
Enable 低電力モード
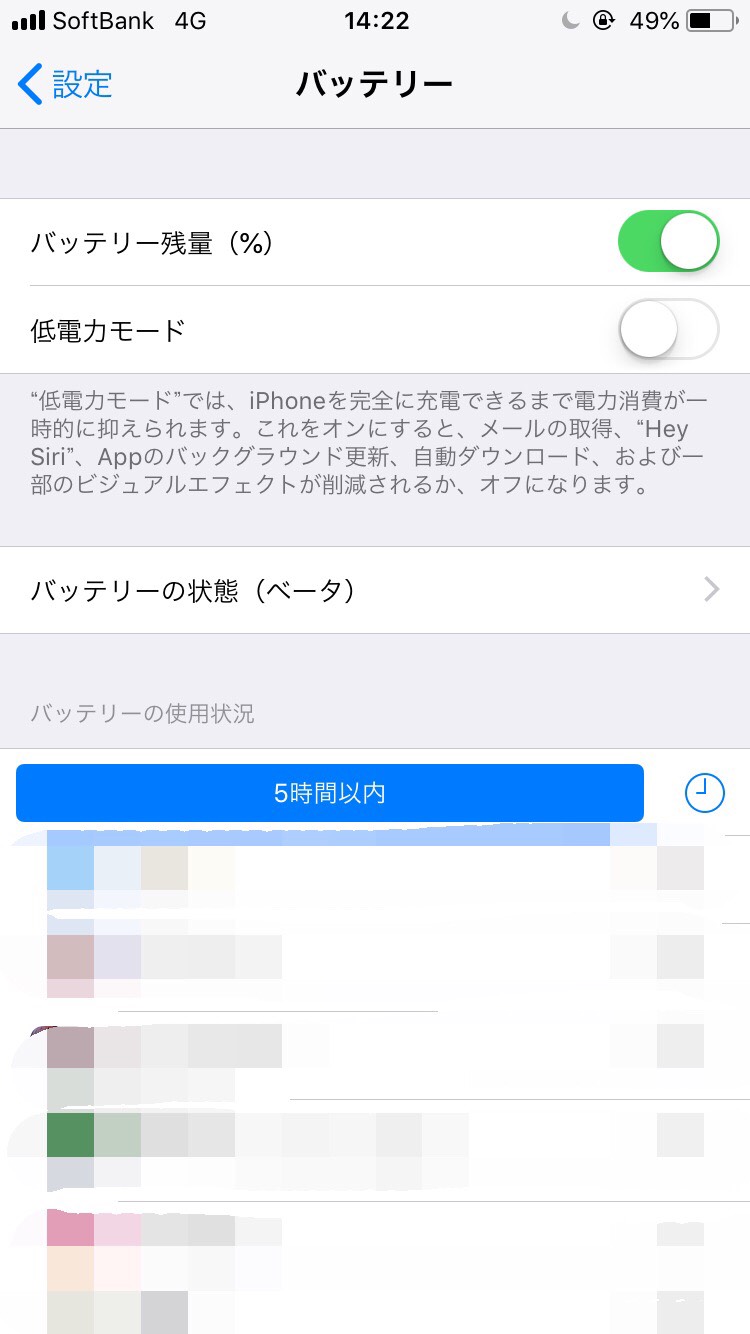(x=668, y=329)
